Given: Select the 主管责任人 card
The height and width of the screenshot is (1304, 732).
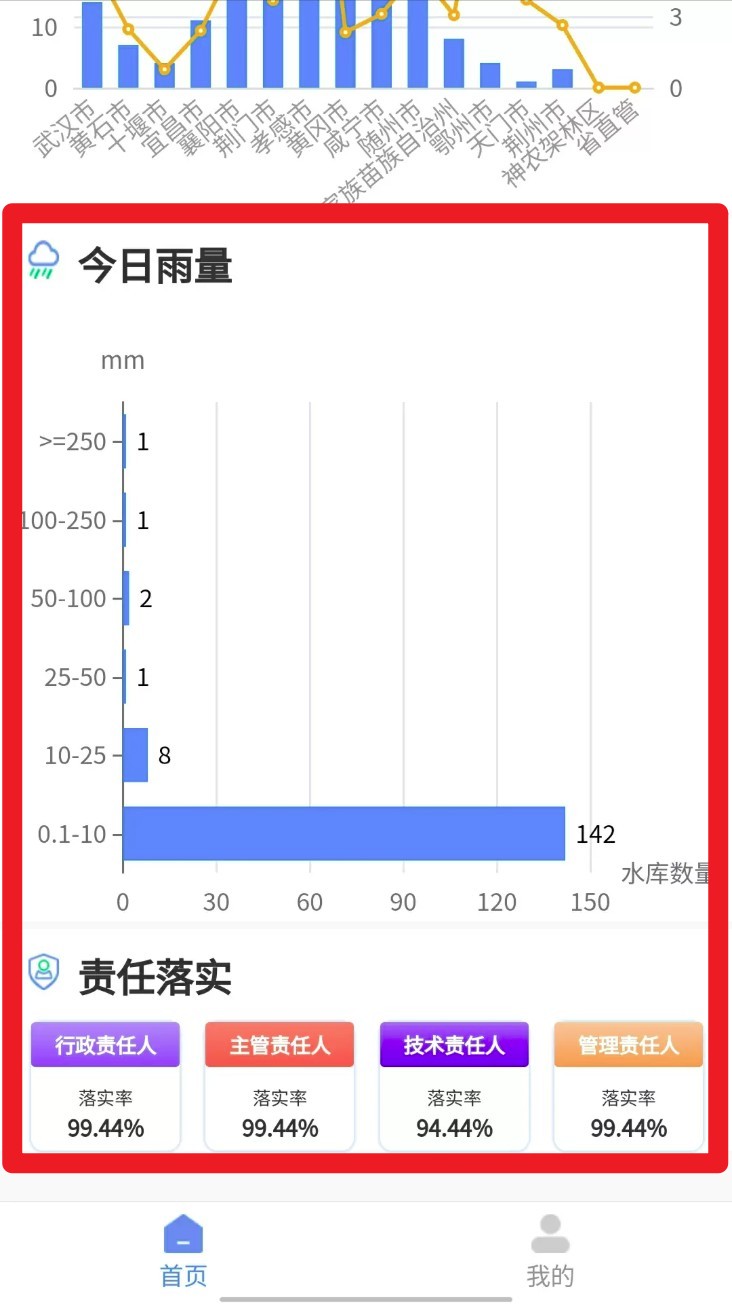Looking at the screenshot, I should pos(279,1086).
